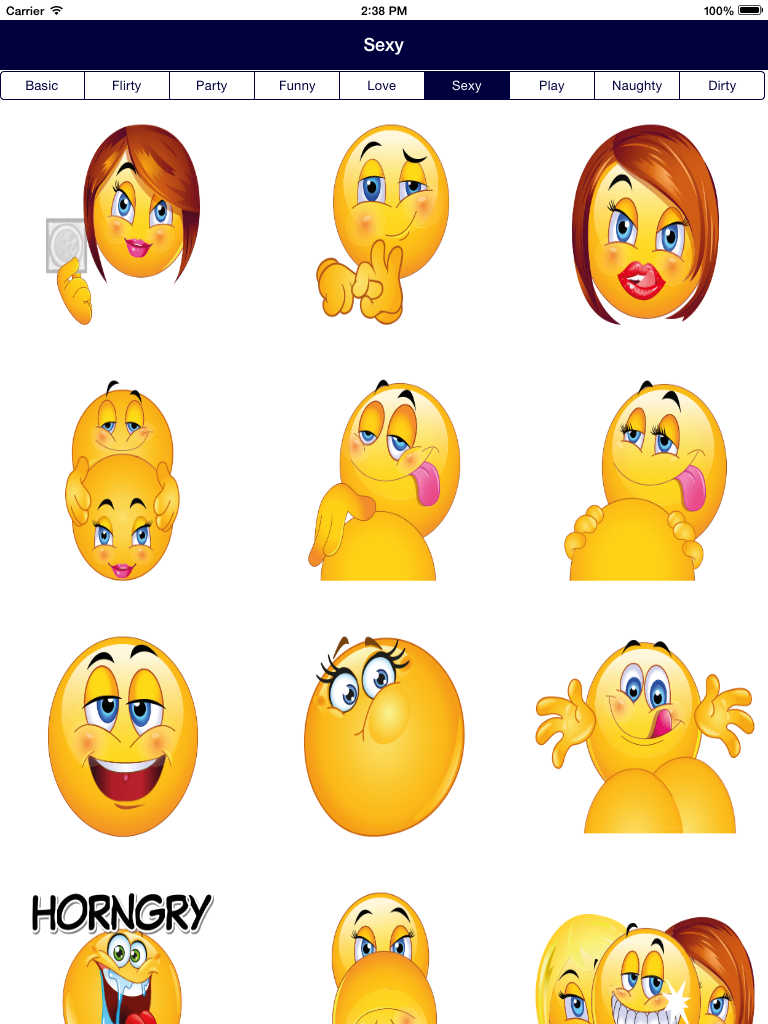Pick the emoji with red puckered lips
The width and height of the screenshot is (768, 1024).
645,225
